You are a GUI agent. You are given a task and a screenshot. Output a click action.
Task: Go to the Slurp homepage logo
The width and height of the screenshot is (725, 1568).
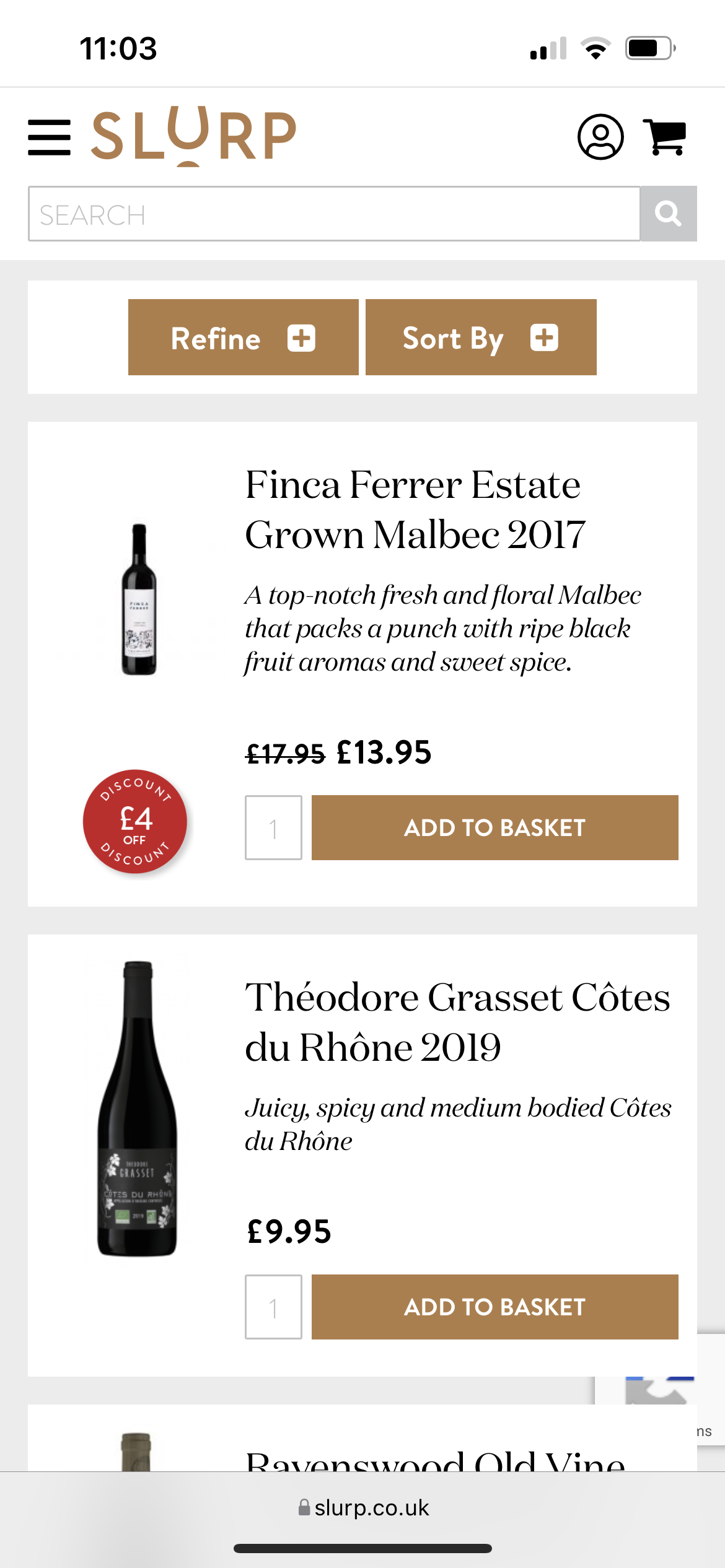point(194,136)
